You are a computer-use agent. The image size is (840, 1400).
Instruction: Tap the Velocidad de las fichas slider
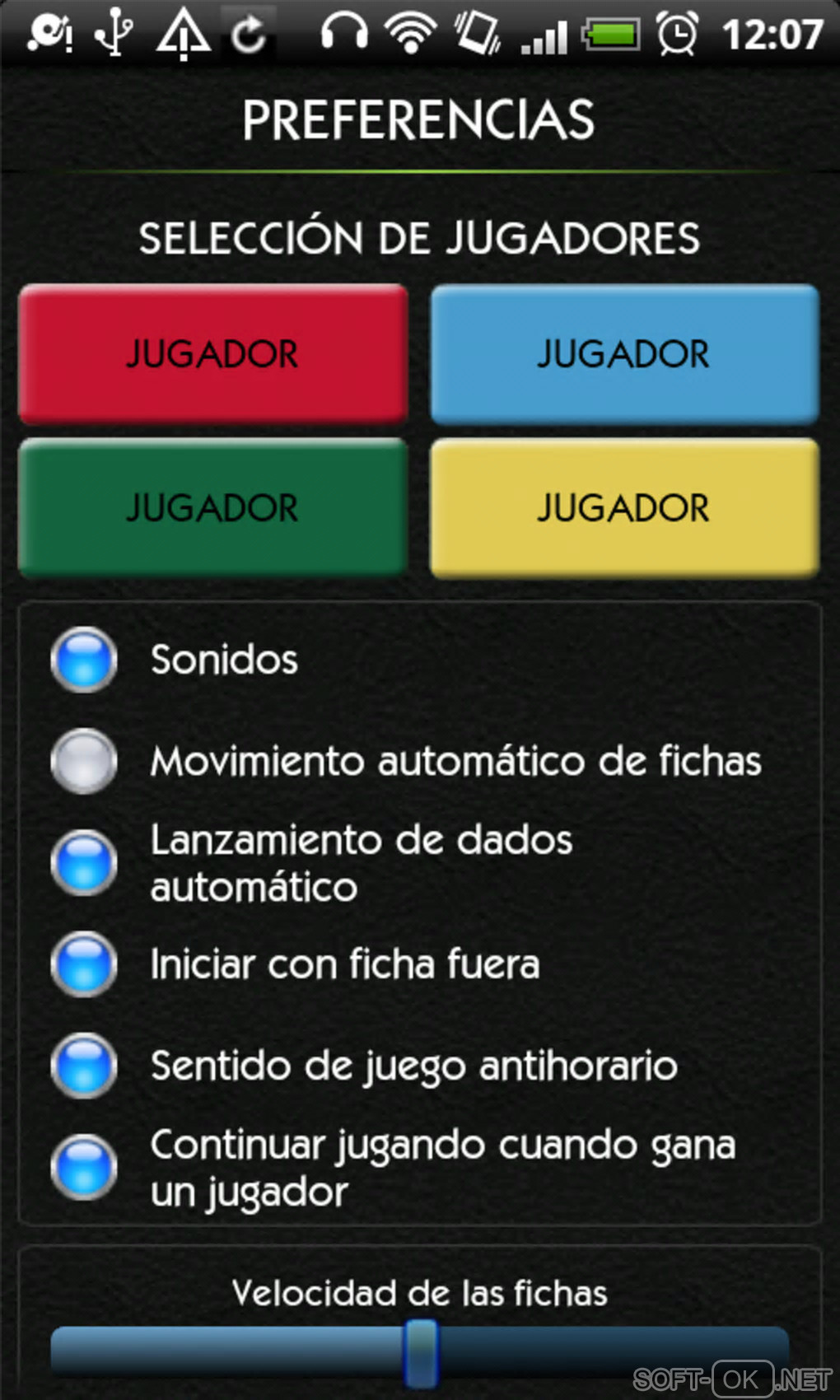pos(421,1352)
